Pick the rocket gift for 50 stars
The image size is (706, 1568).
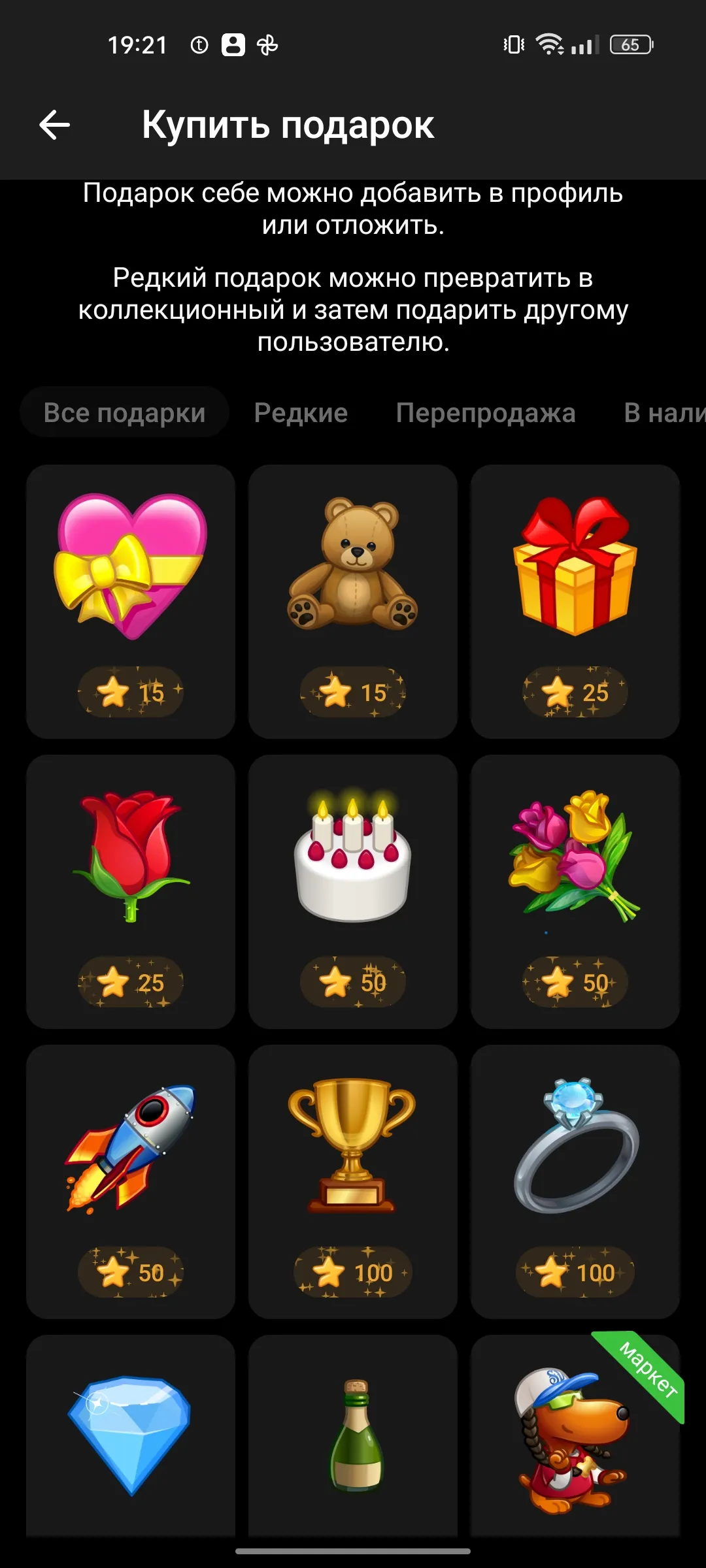131,1182
